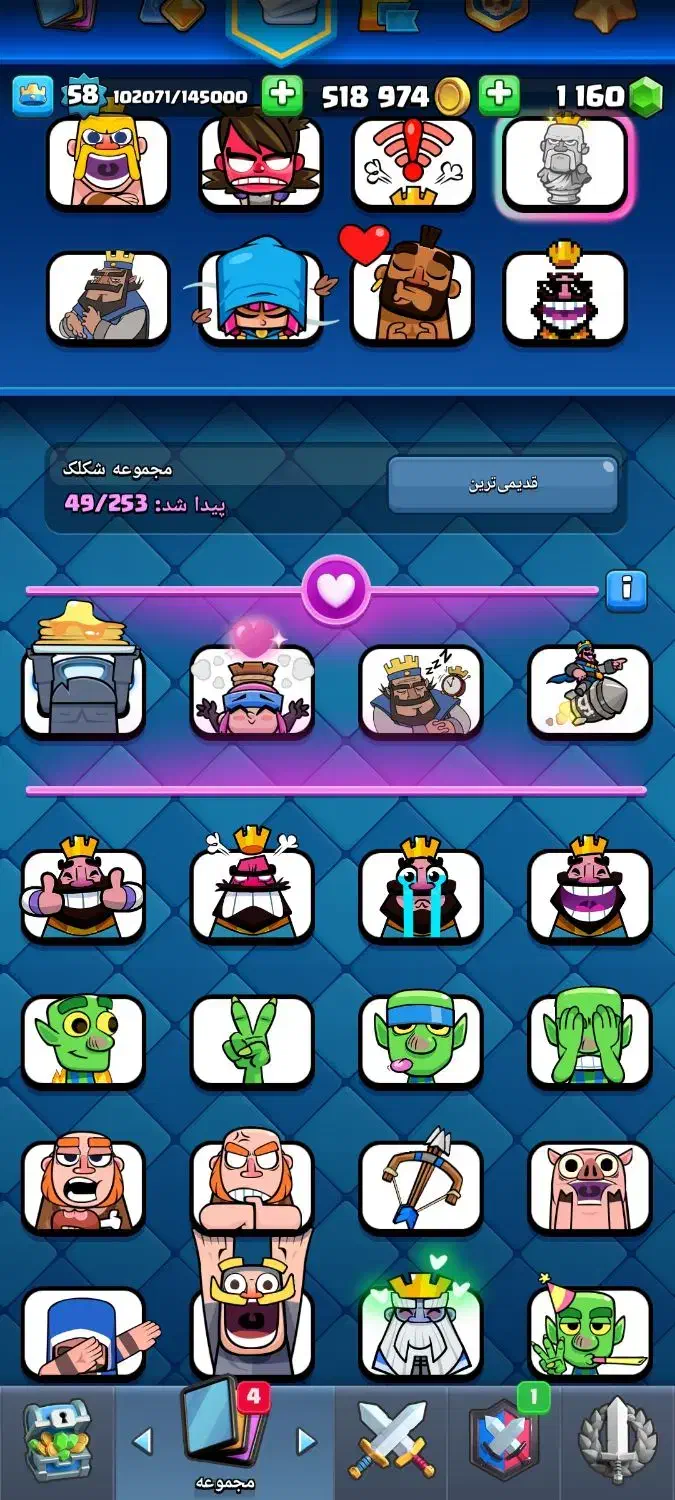Select the crossbow emote
The width and height of the screenshot is (675, 1500).
click(x=421, y=1186)
